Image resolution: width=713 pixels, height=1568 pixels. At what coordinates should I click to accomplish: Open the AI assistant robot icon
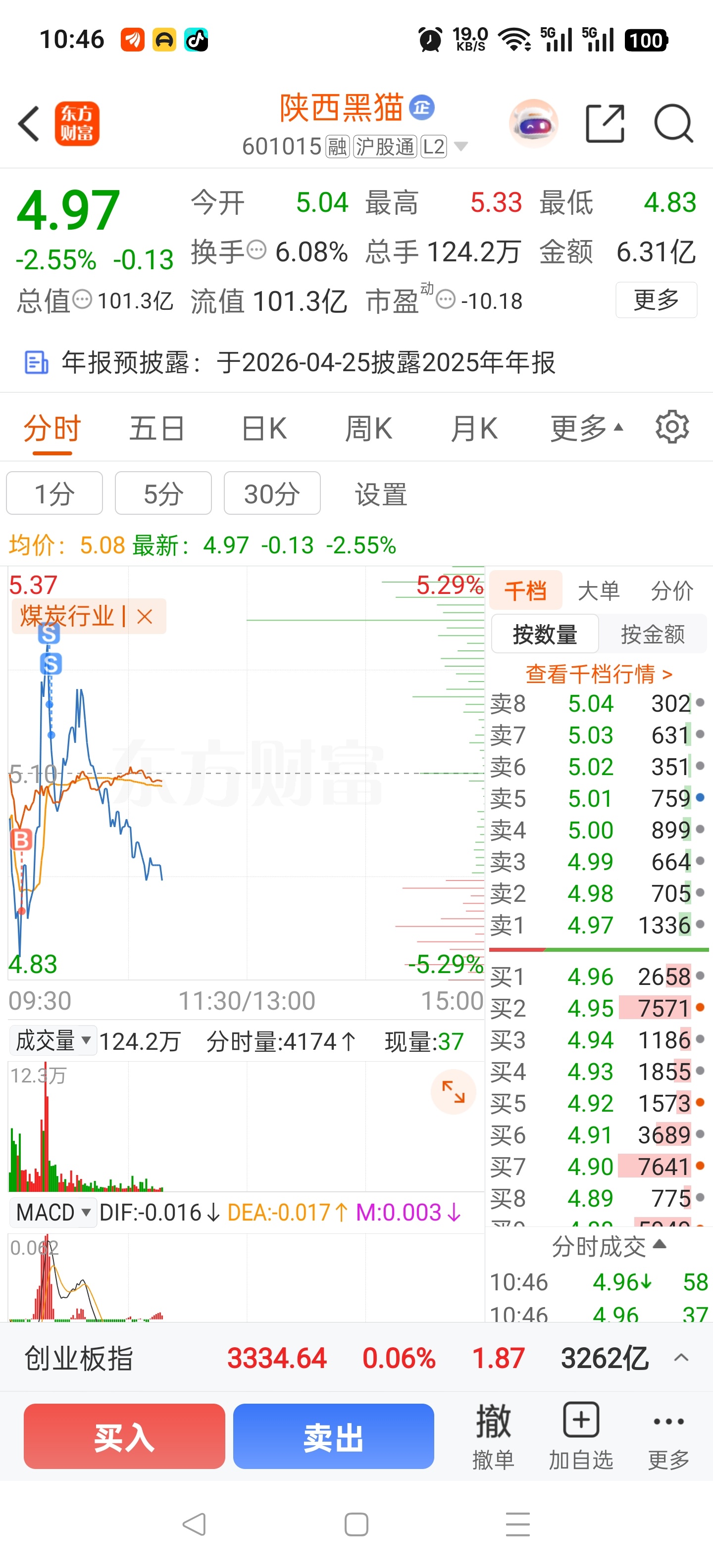pyautogui.click(x=533, y=124)
